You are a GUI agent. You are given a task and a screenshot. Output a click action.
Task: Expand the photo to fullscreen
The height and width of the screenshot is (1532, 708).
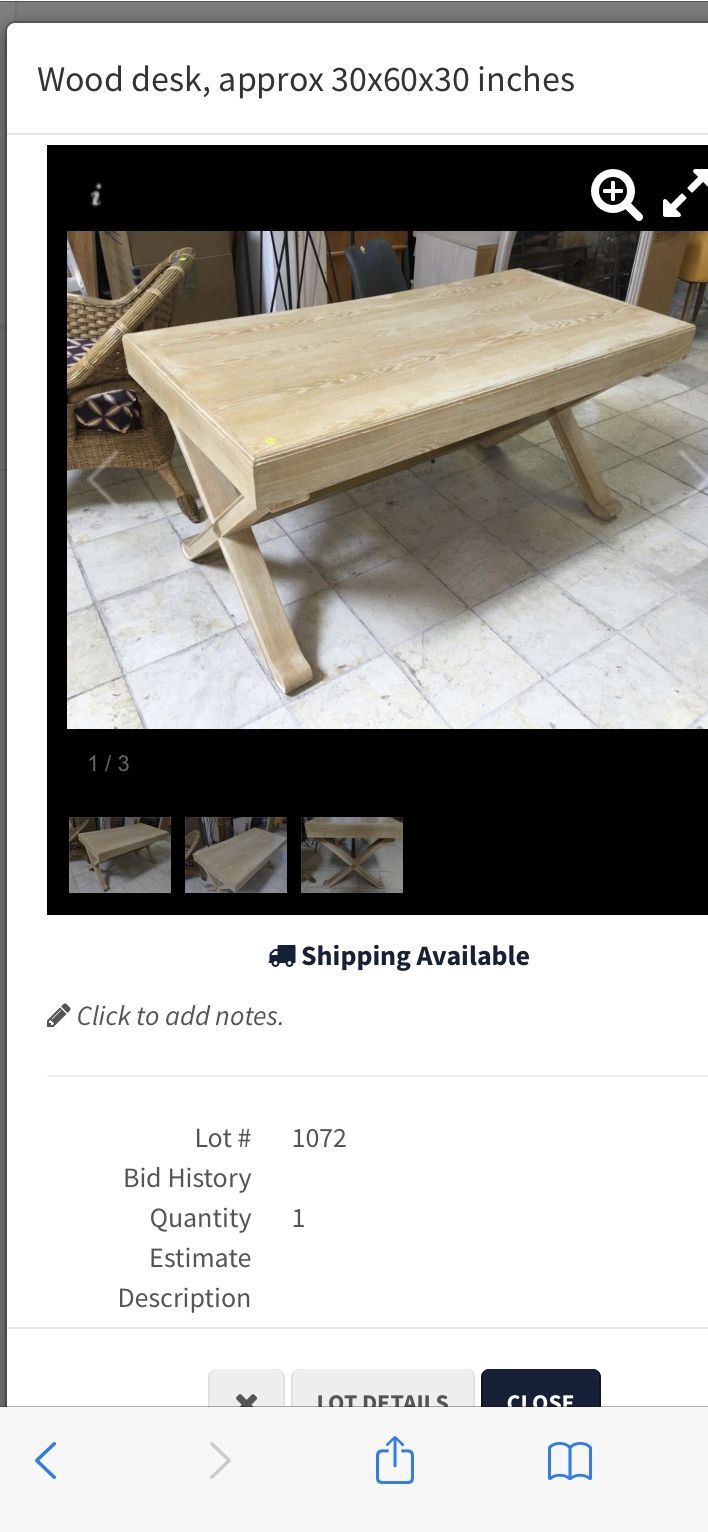point(686,193)
